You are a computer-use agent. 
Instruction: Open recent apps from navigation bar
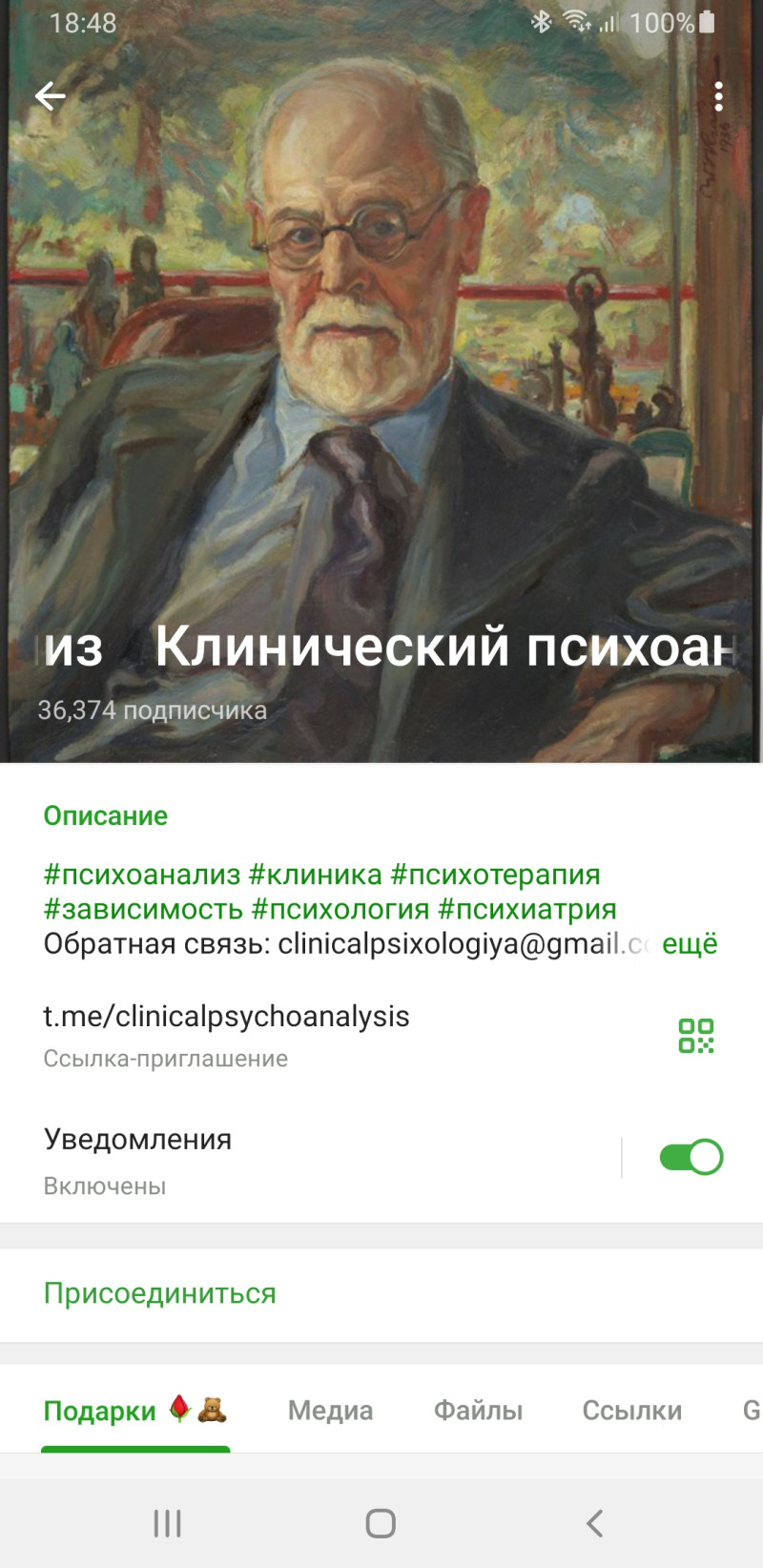167,1523
